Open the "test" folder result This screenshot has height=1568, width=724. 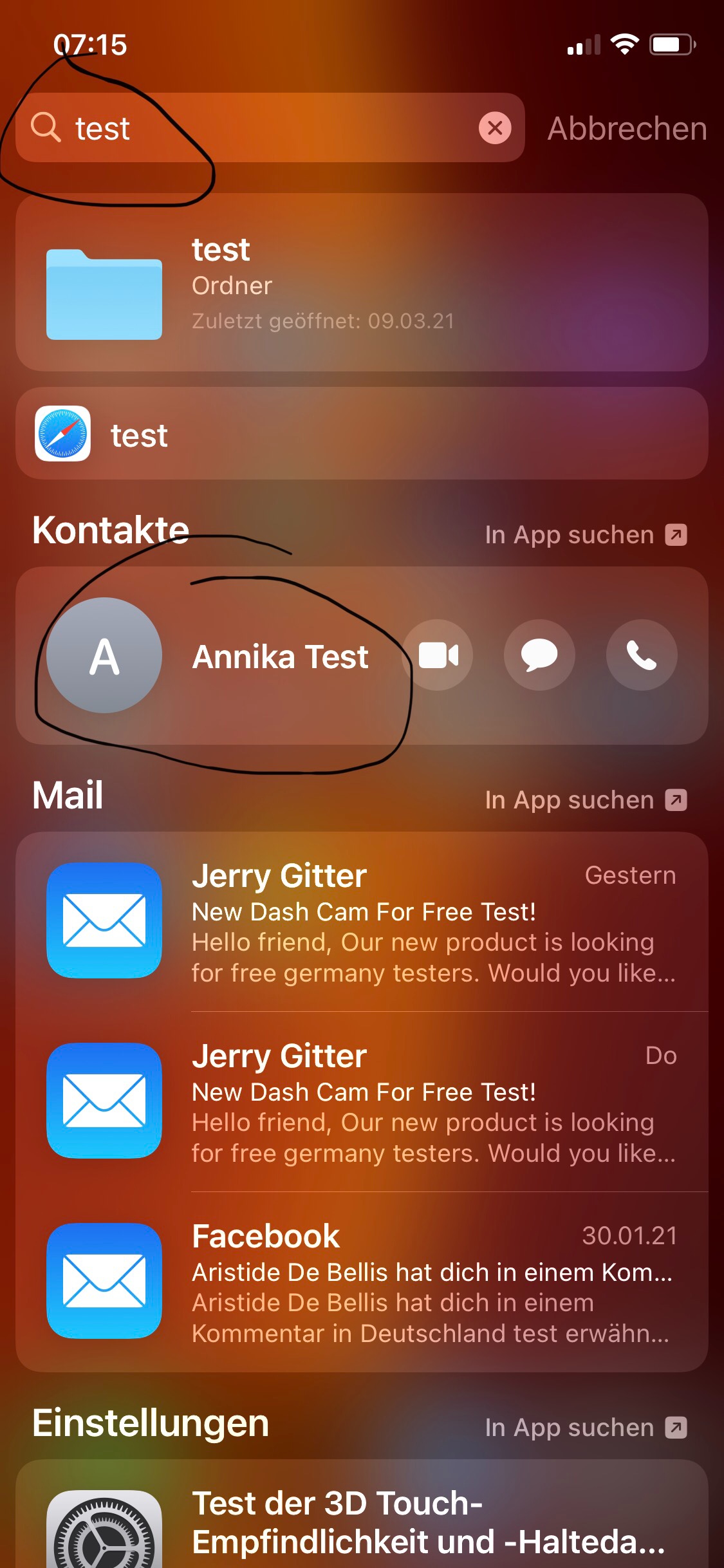(362, 283)
